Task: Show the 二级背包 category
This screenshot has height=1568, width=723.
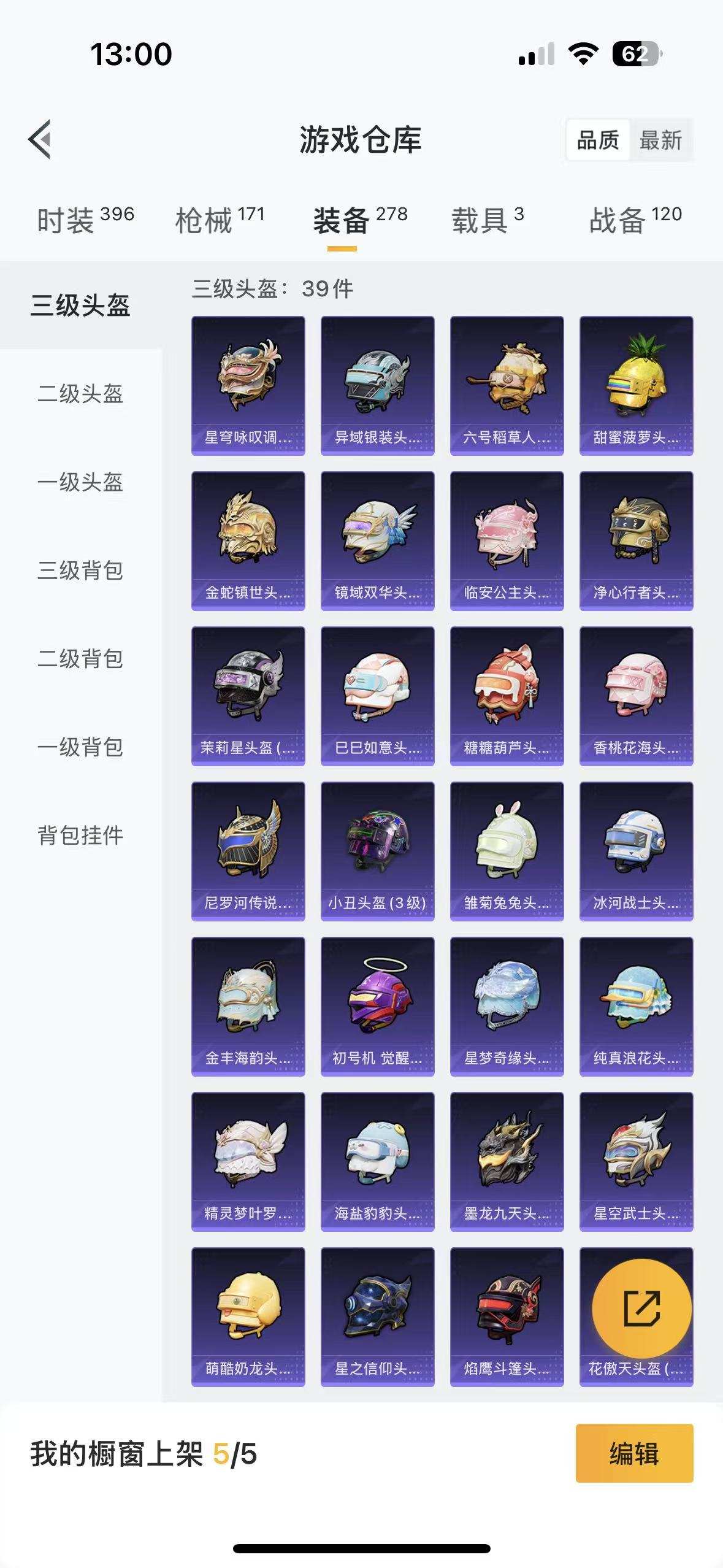Action: [x=80, y=659]
